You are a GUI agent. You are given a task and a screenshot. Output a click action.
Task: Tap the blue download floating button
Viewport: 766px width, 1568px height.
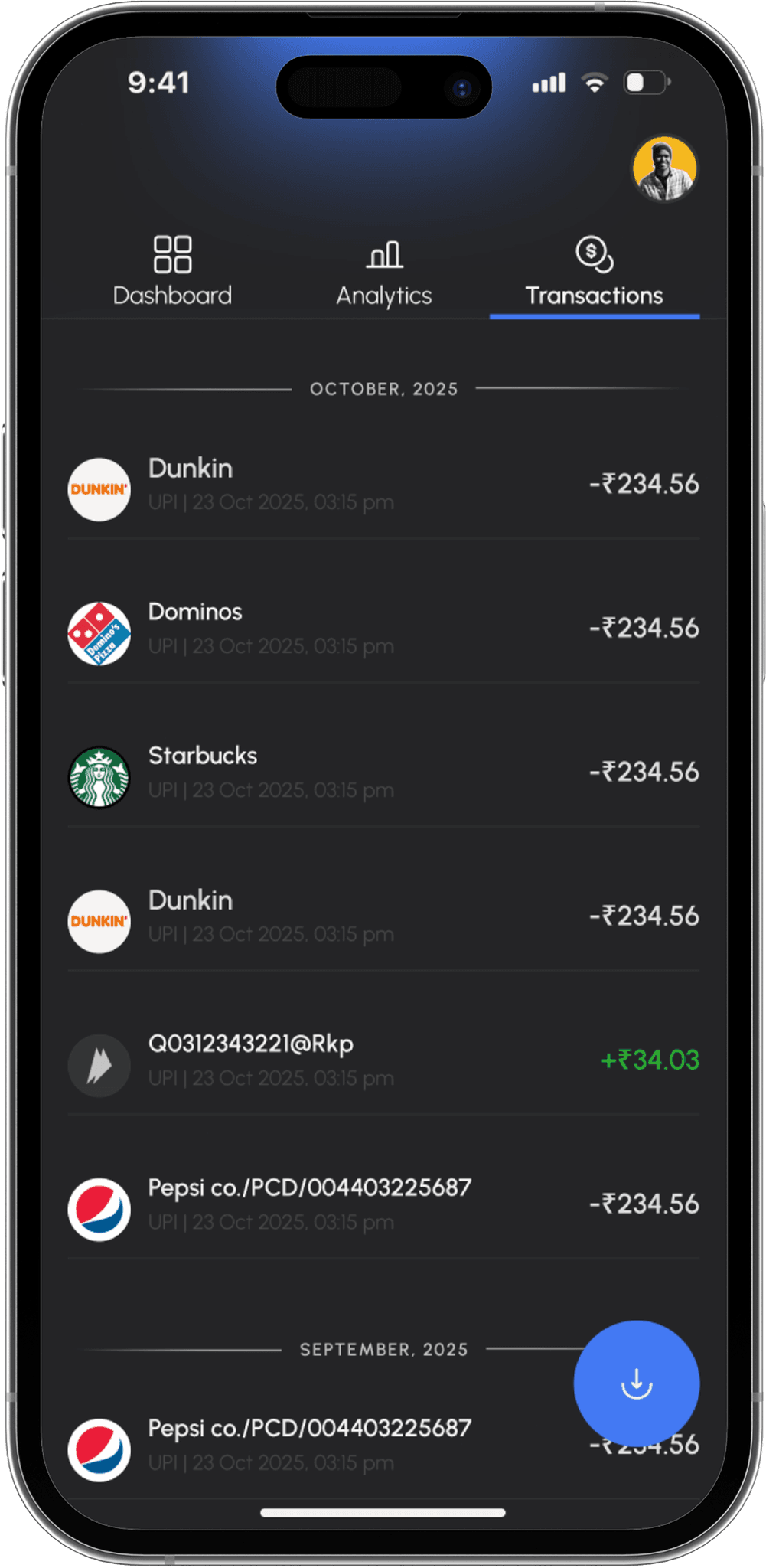(x=636, y=1383)
